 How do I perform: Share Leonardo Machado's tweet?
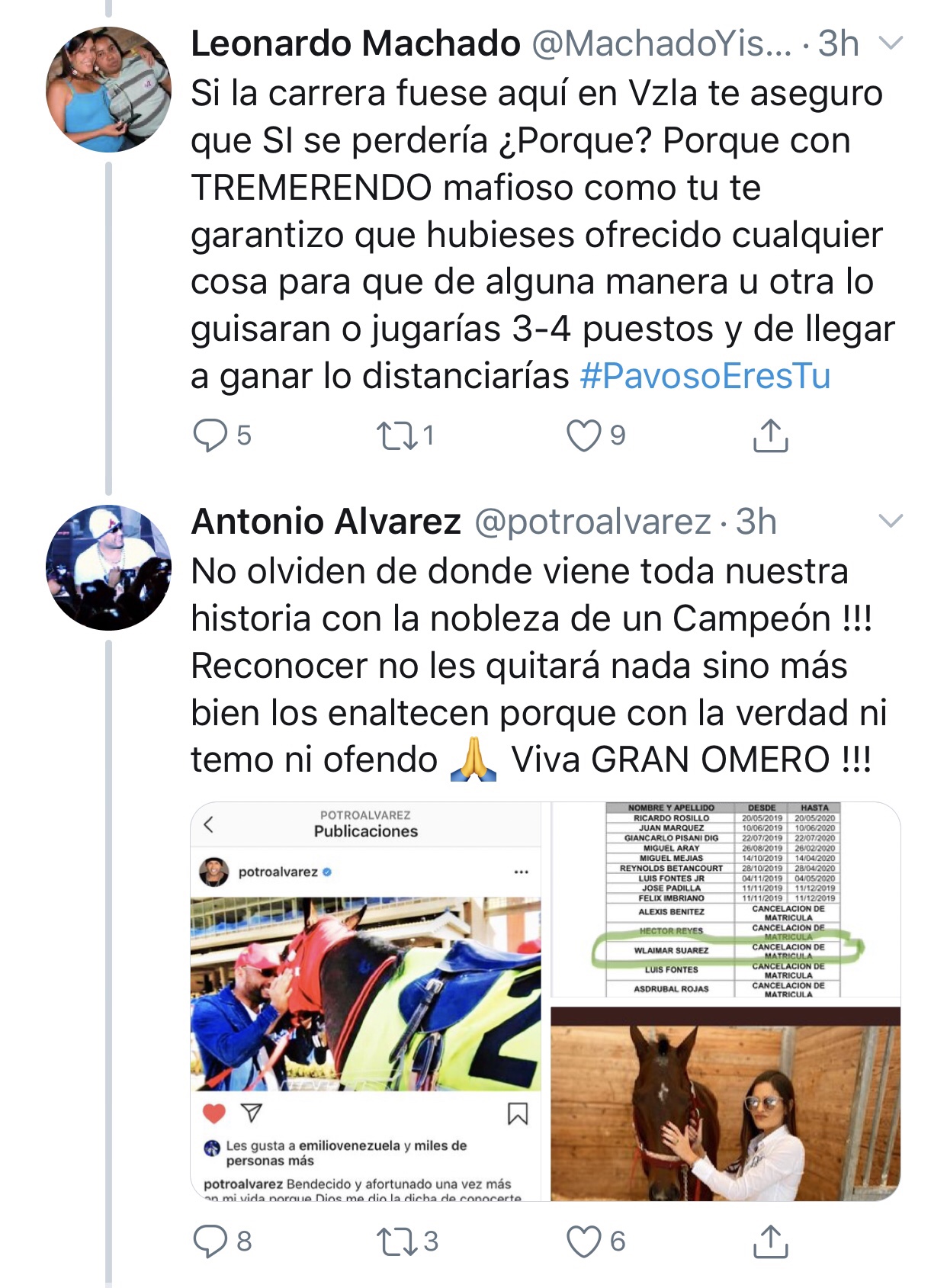tap(770, 435)
